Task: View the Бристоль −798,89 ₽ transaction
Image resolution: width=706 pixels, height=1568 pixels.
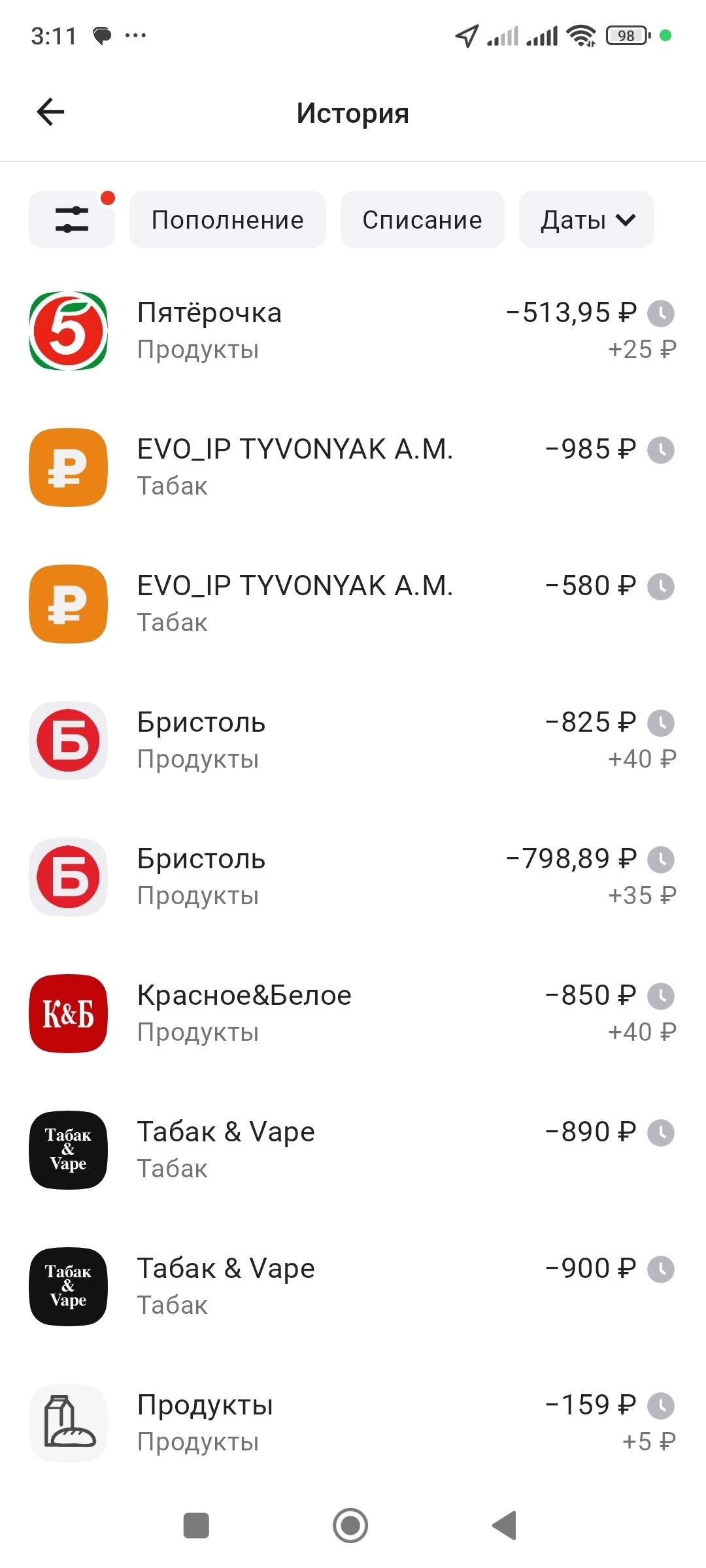Action: [x=353, y=877]
